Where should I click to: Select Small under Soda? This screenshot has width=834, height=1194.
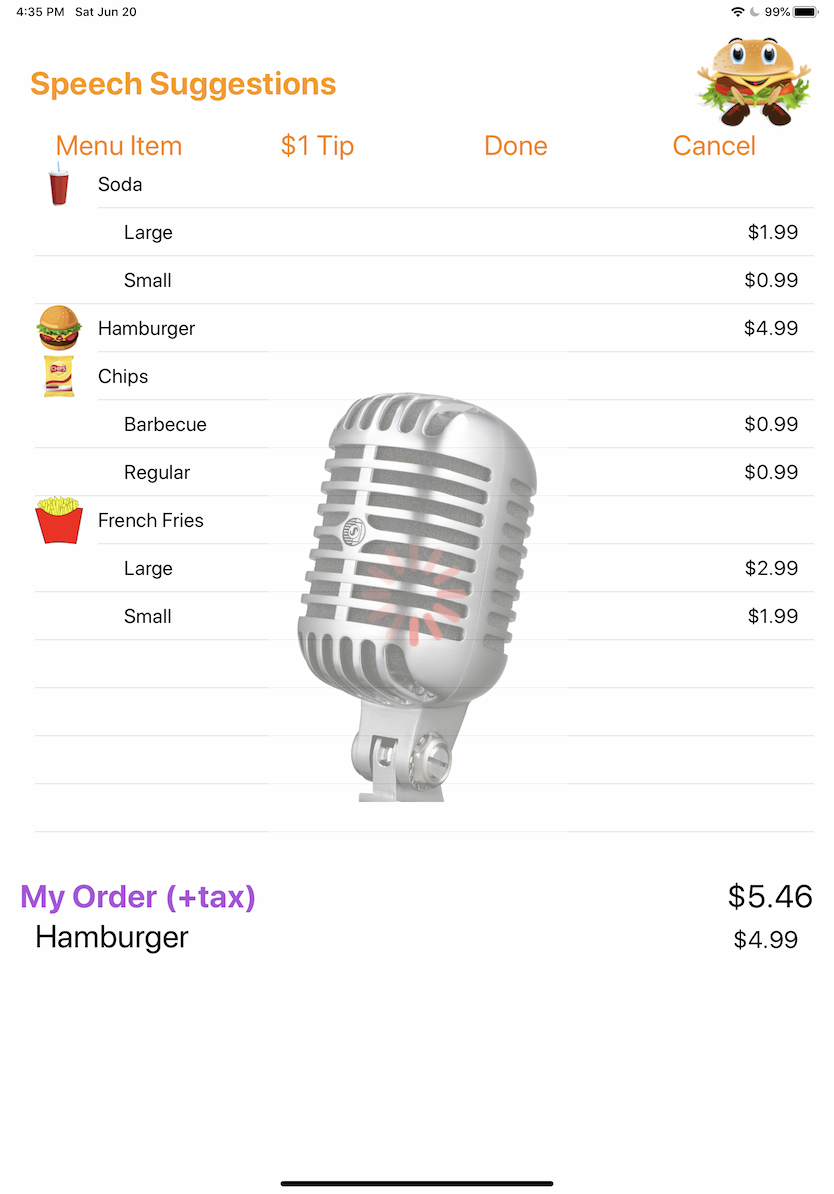pyautogui.click(x=148, y=281)
